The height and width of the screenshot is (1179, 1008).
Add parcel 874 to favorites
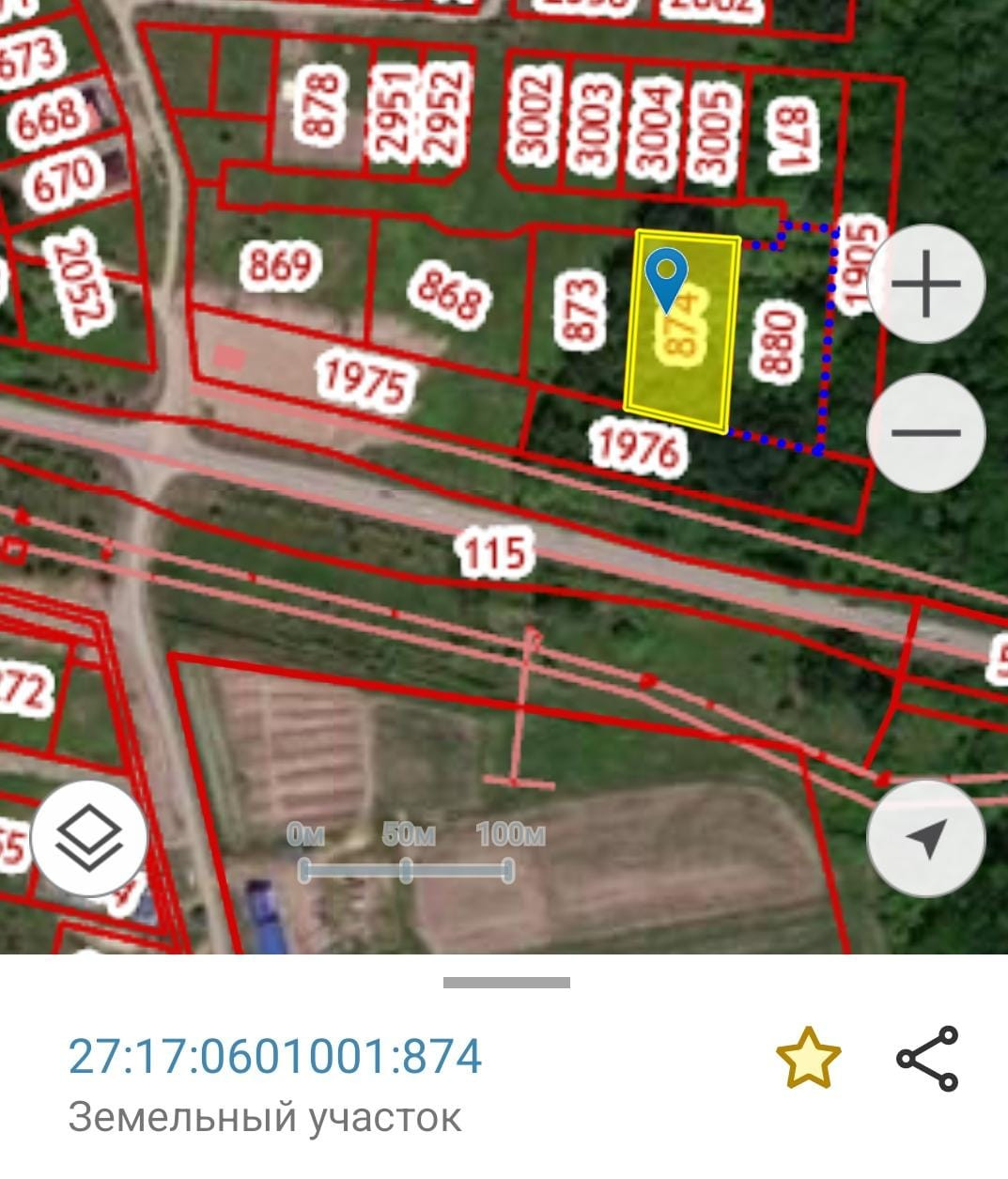tap(808, 1058)
